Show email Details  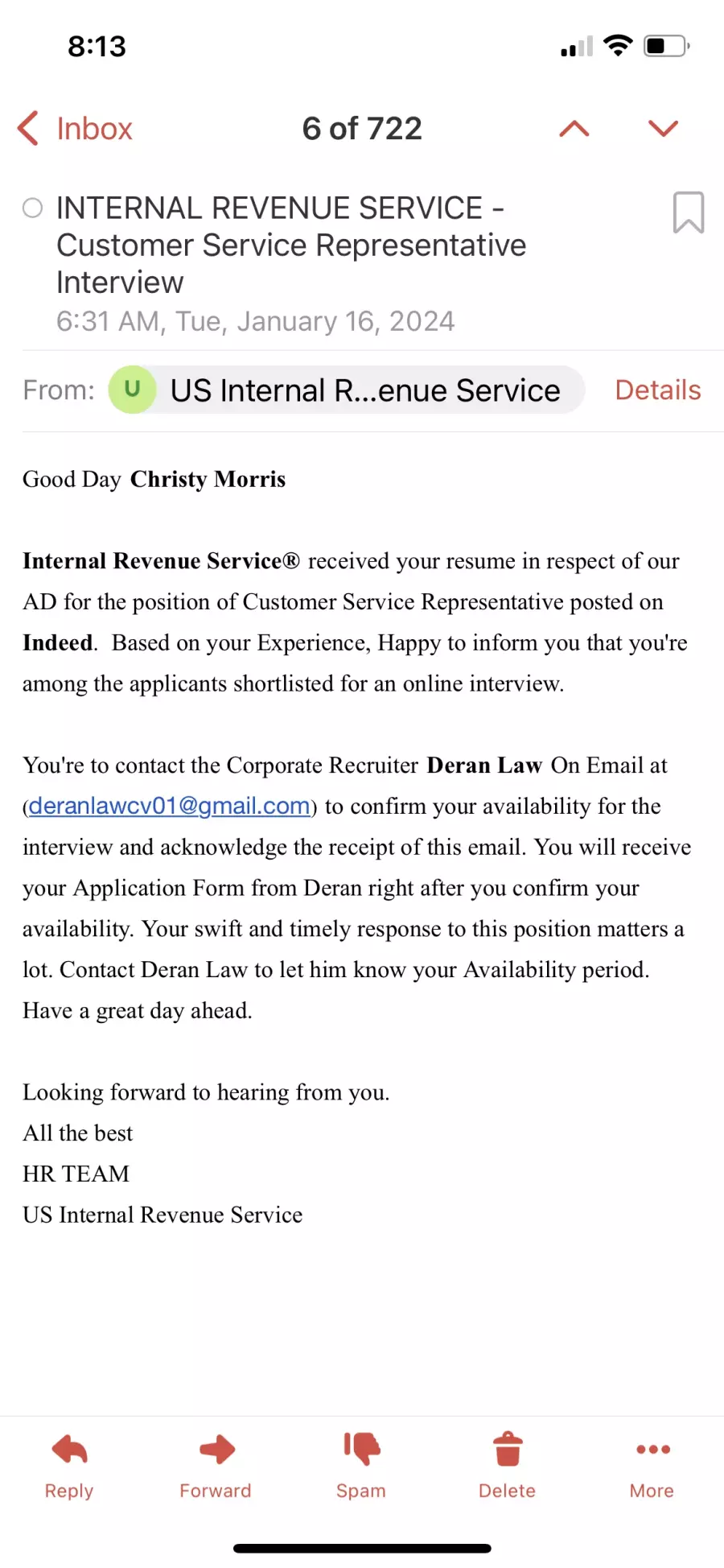tap(658, 390)
